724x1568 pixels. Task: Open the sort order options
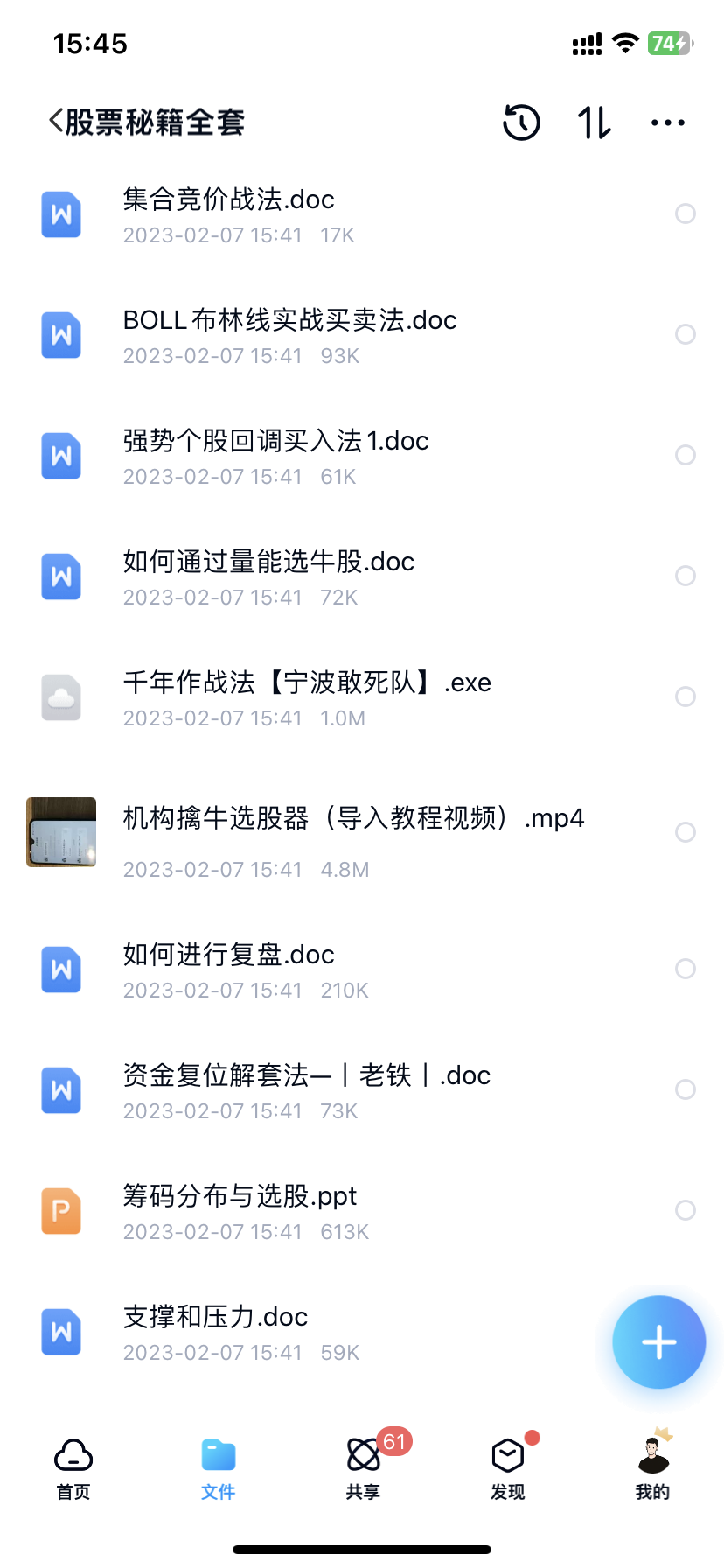595,122
